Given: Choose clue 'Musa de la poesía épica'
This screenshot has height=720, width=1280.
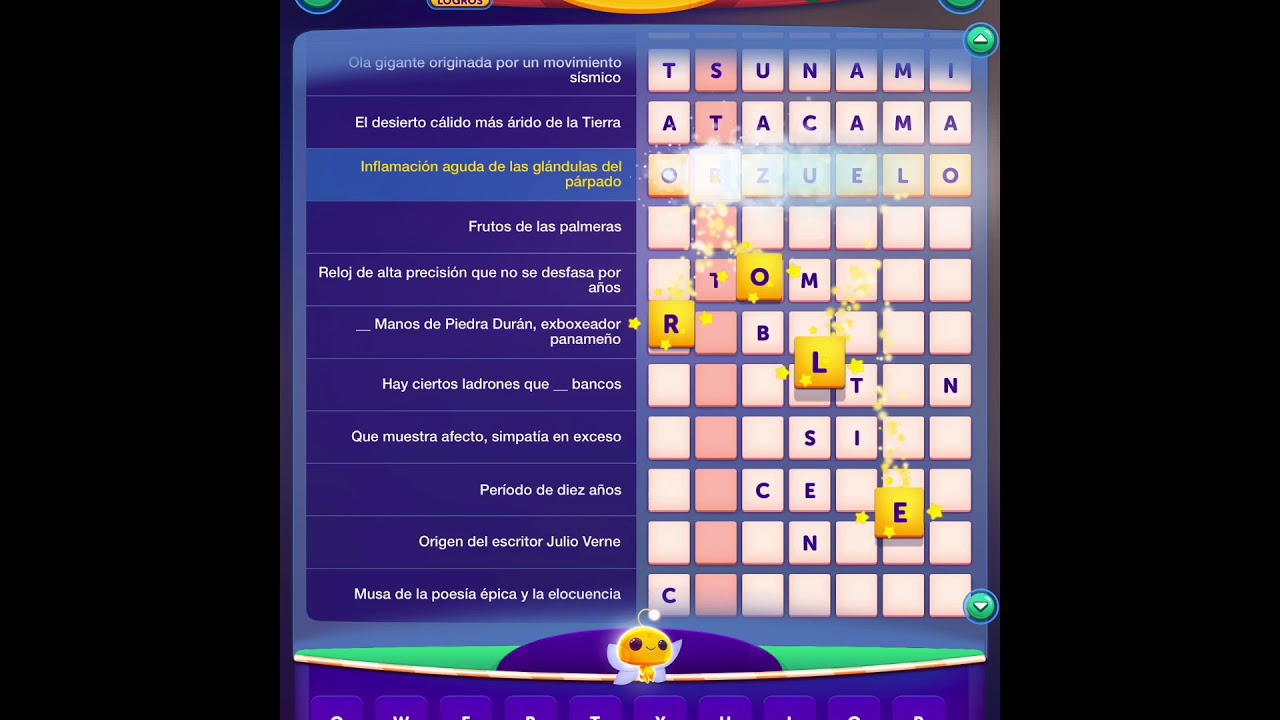Looking at the screenshot, I should [x=471, y=594].
